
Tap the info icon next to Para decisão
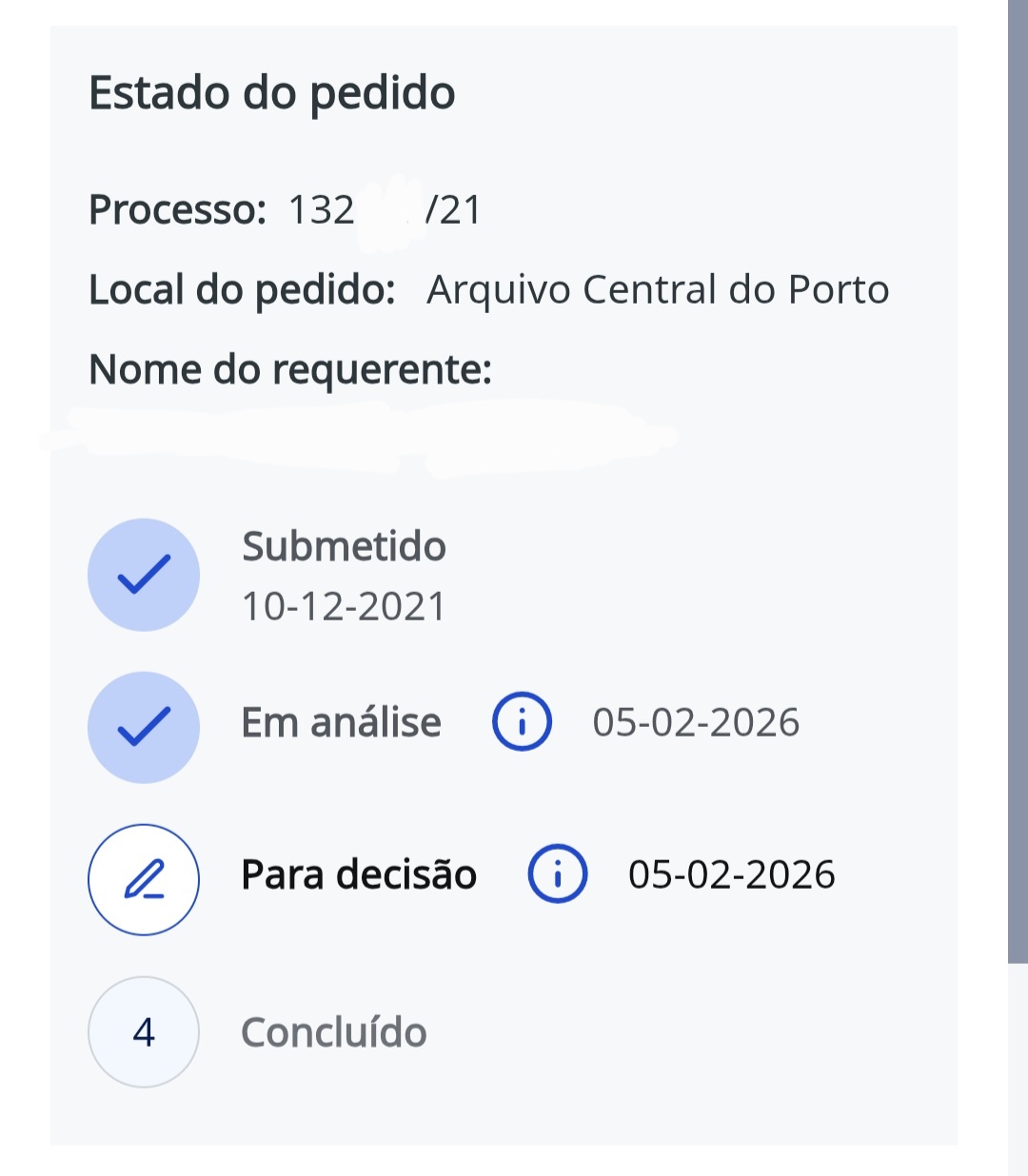point(557,873)
